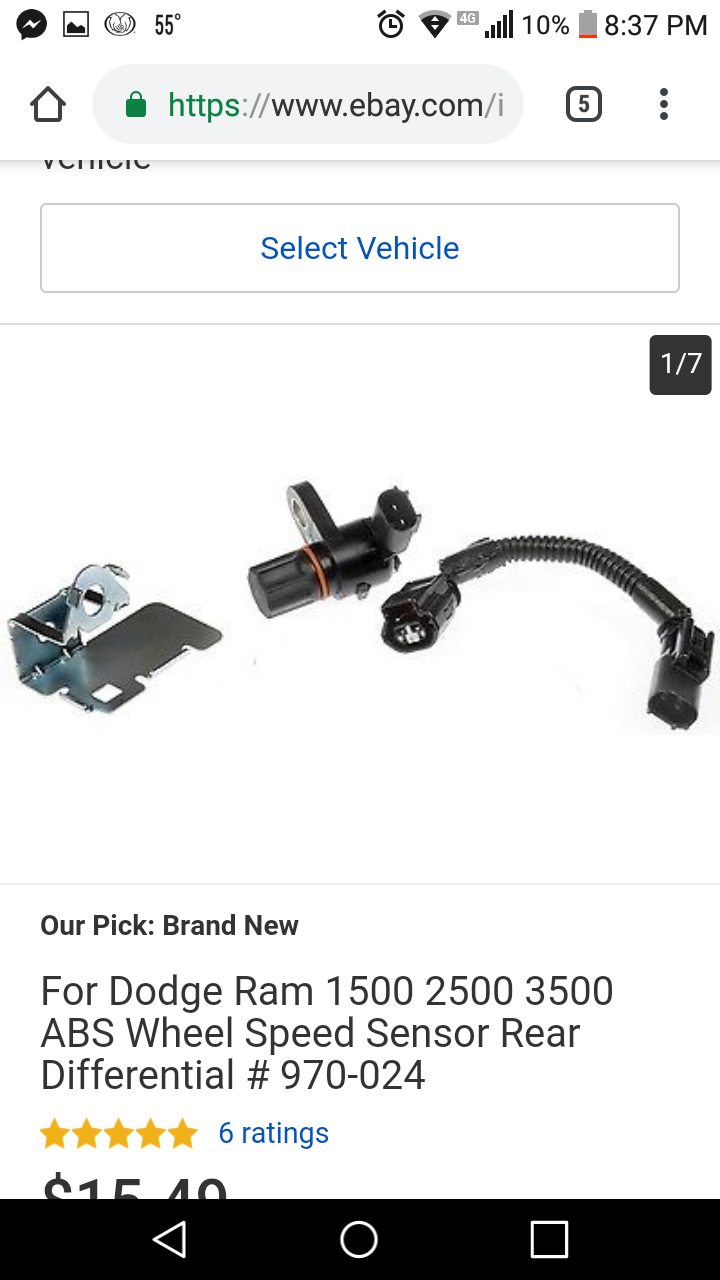Tap the system back button
720x1280 pixels.
pyautogui.click(x=170, y=1240)
